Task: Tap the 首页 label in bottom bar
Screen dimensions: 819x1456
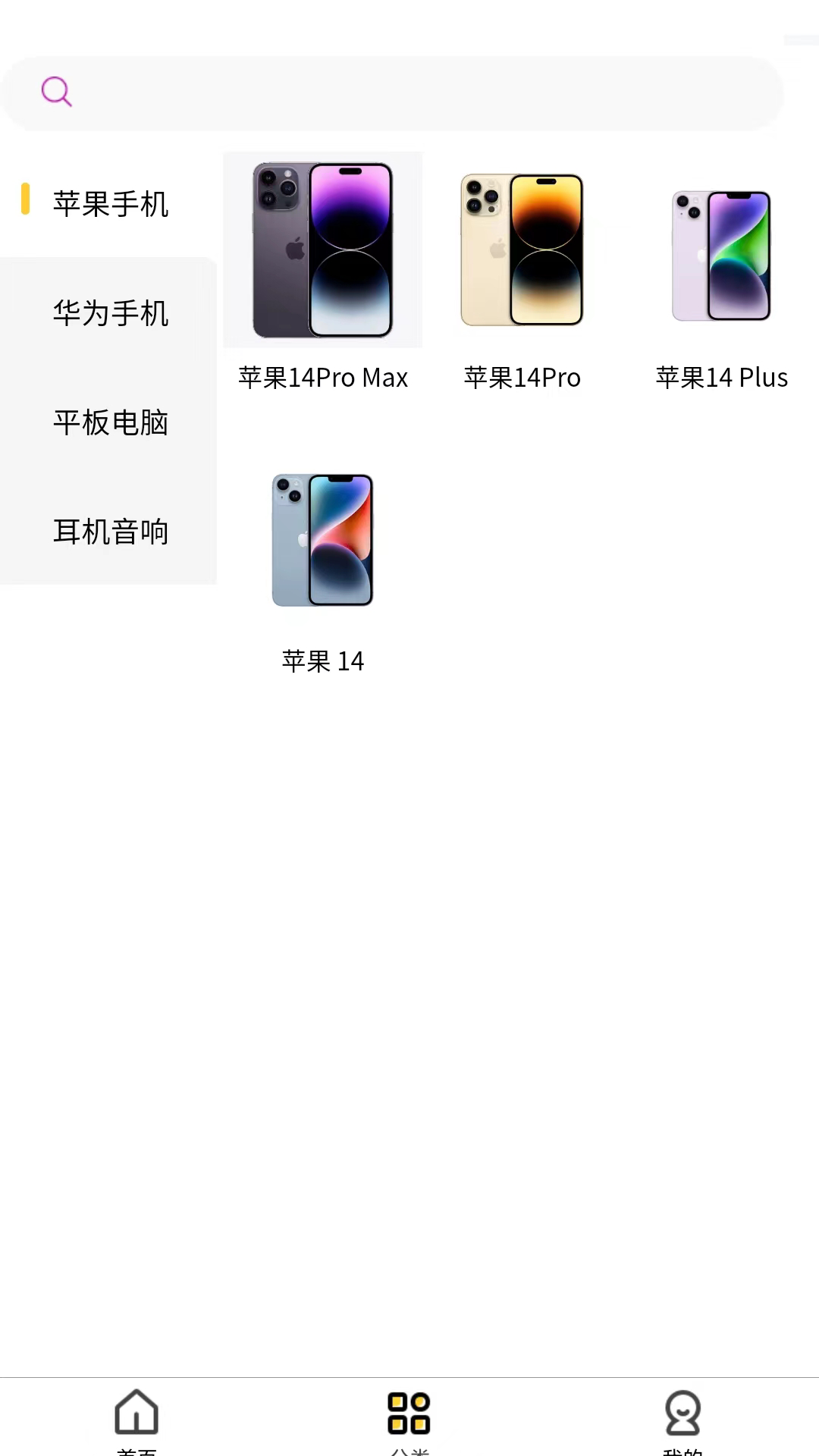Action: tap(135, 1450)
